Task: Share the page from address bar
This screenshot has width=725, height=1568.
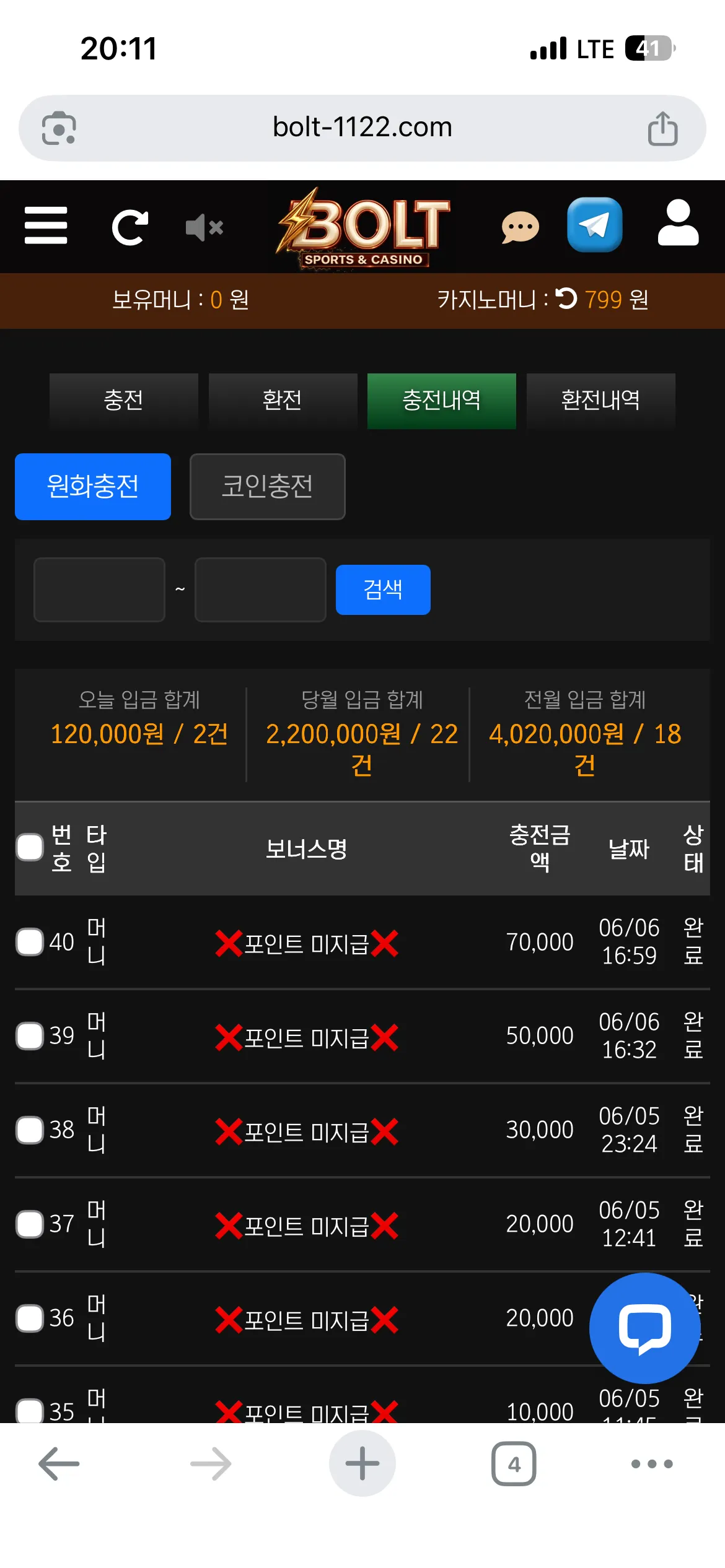Action: [x=662, y=128]
